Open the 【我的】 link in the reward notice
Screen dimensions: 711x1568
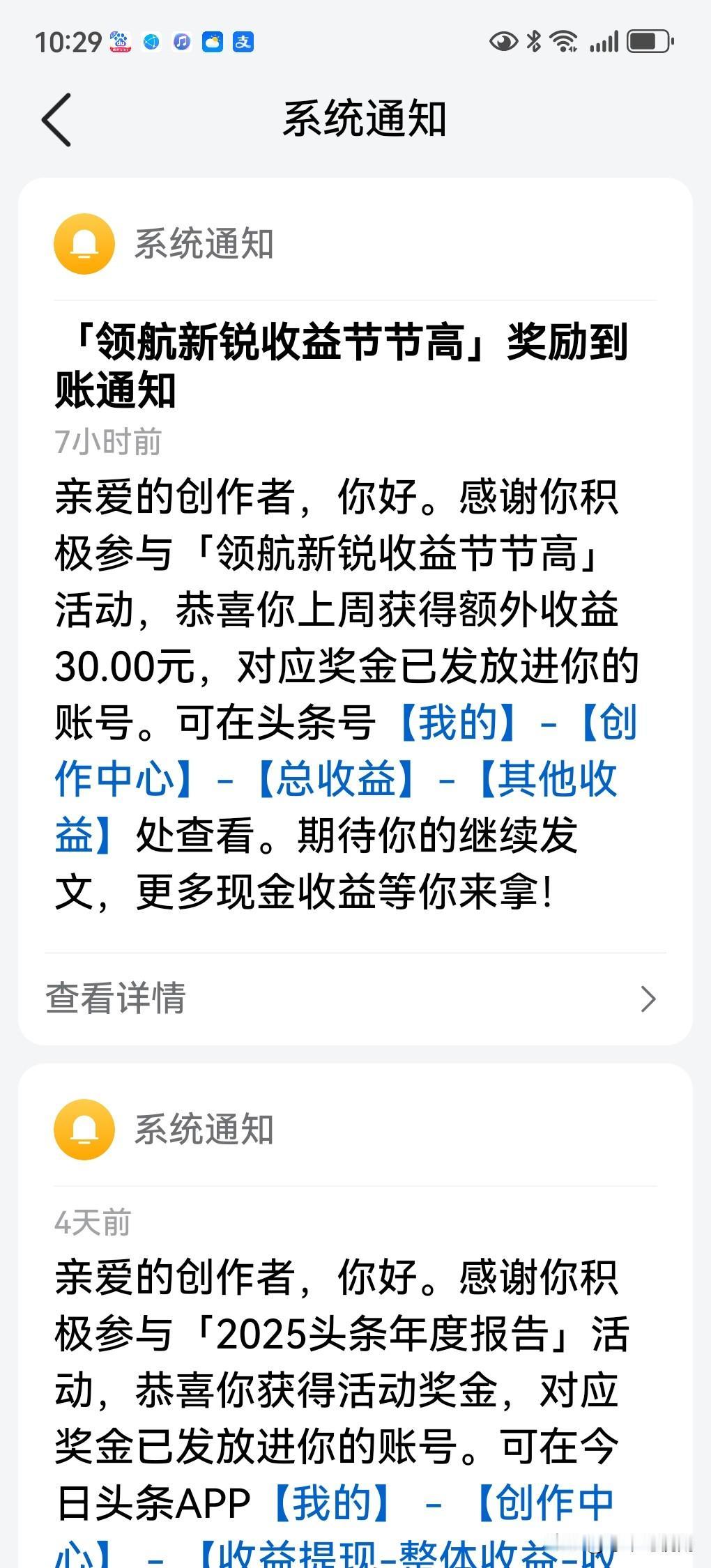pos(457,723)
